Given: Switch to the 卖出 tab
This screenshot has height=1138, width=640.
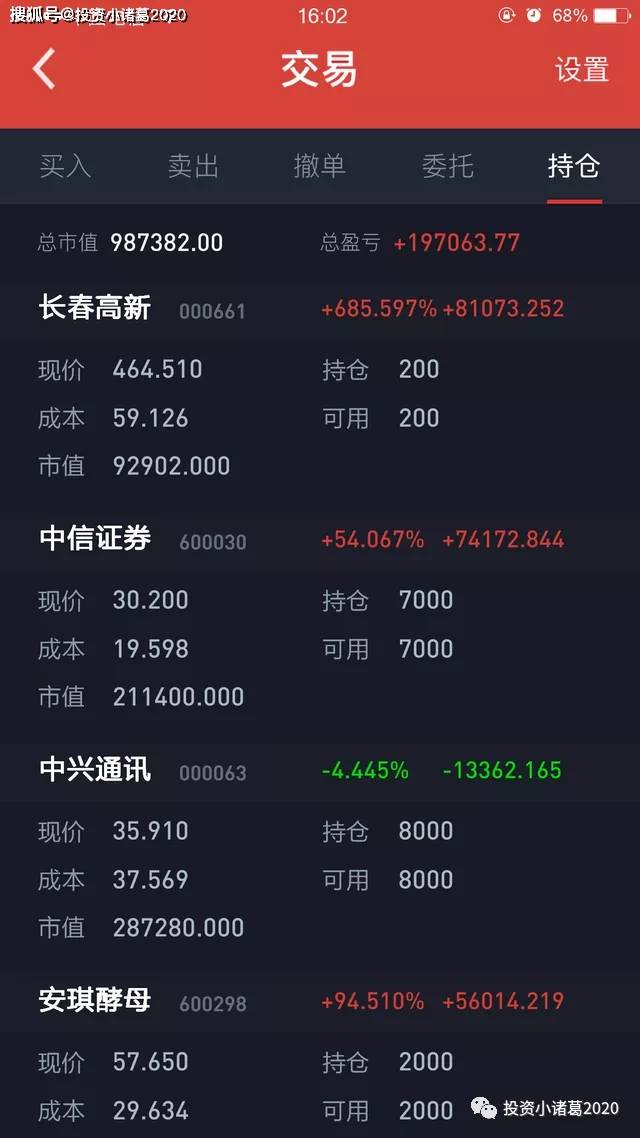Looking at the screenshot, I should [x=193, y=166].
